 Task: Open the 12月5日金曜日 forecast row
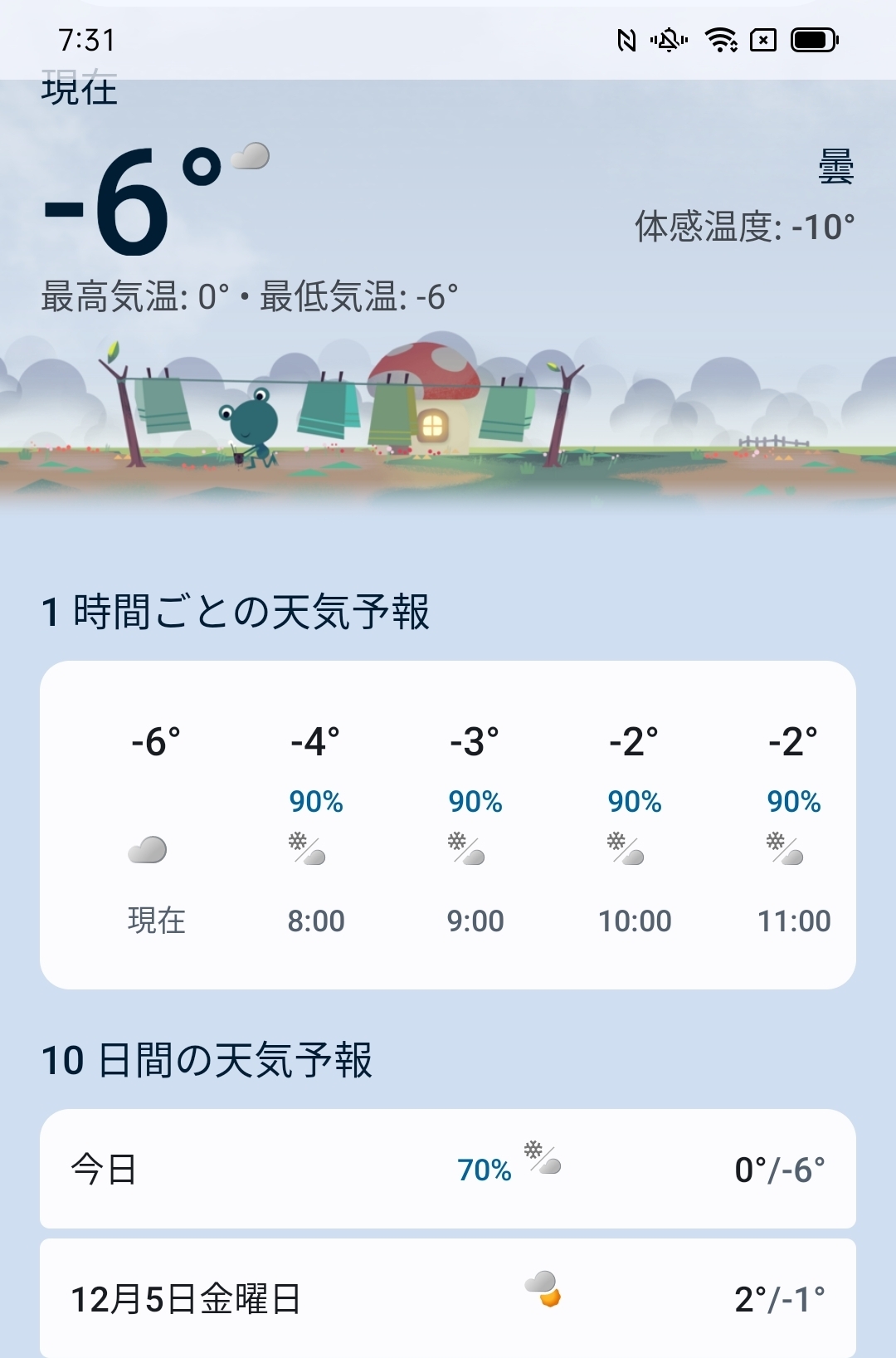point(448,1298)
